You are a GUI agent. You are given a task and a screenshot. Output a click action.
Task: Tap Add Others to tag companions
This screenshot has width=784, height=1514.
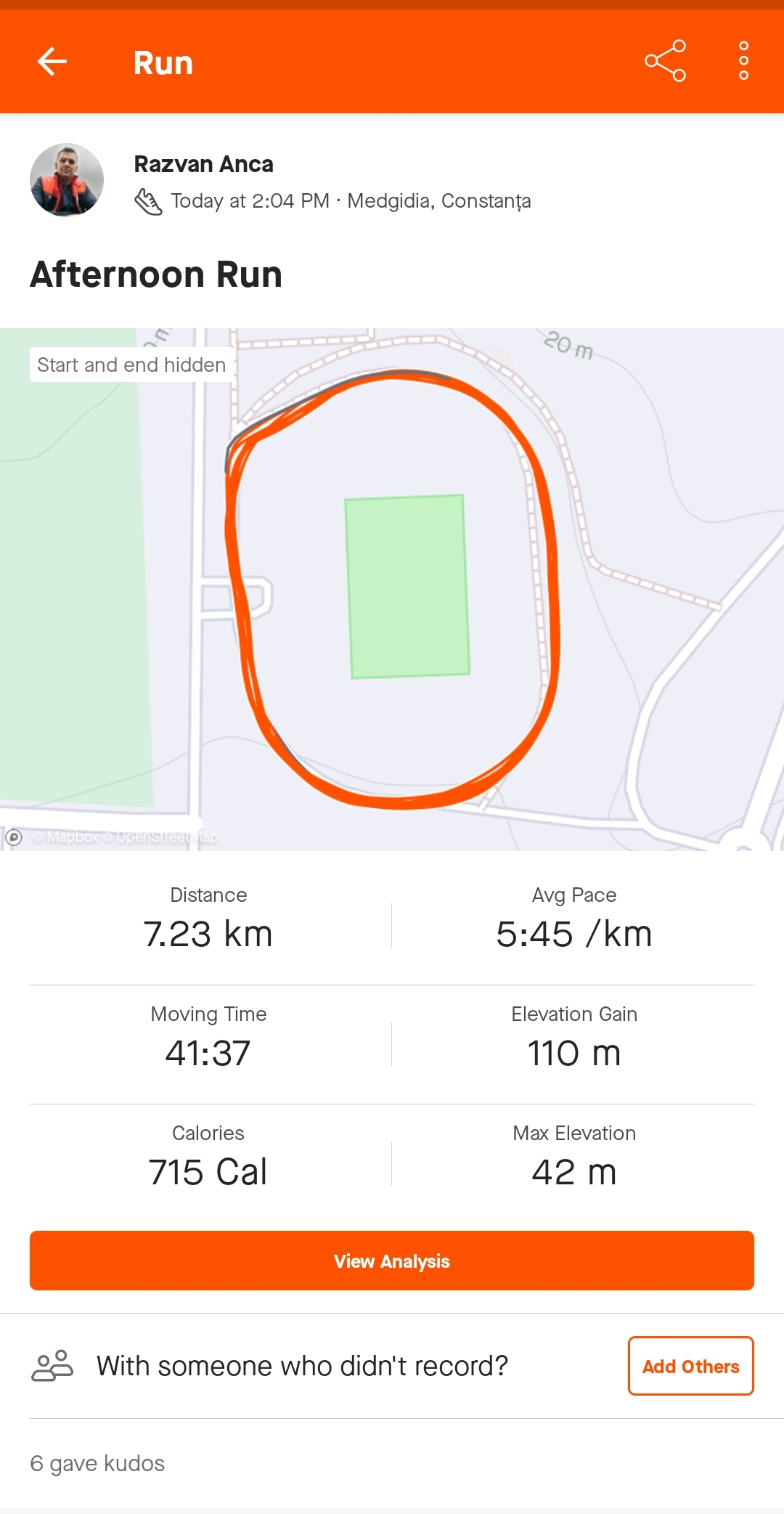690,1366
